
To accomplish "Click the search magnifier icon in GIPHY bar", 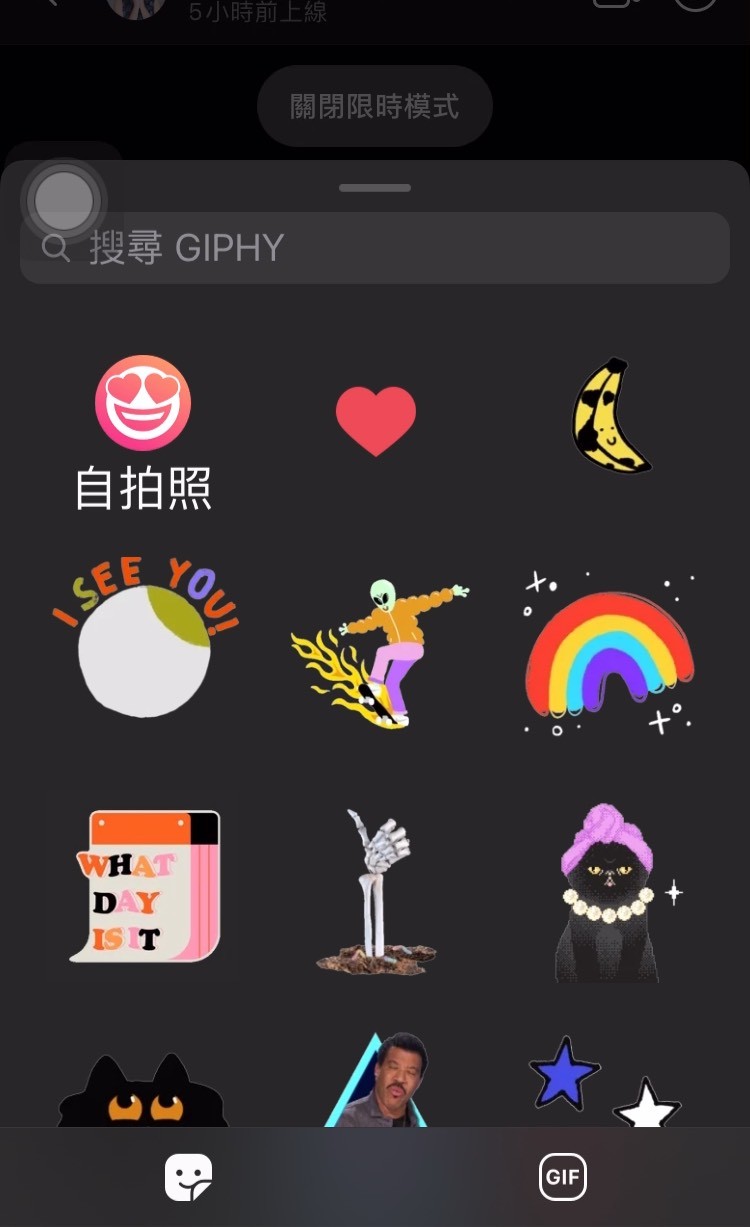I will coord(55,247).
